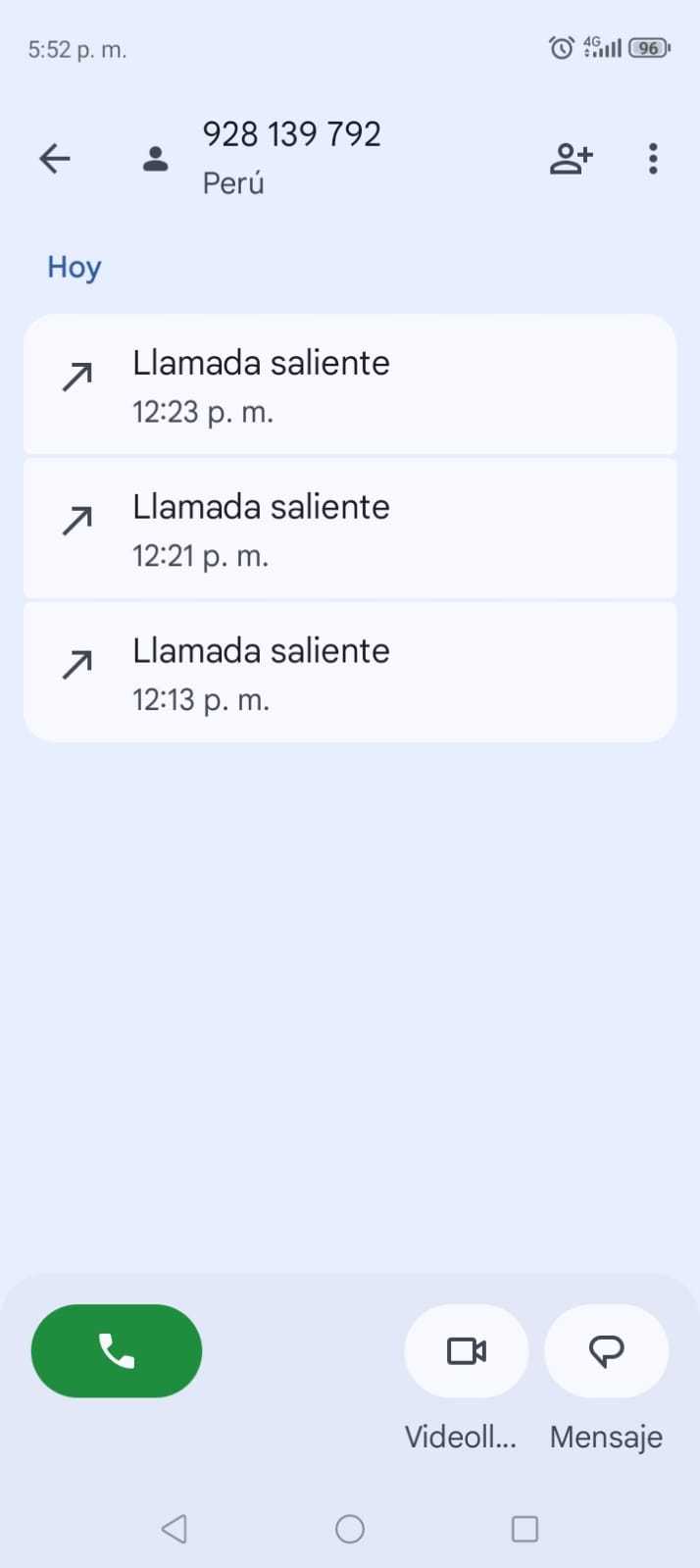Image resolution: width=700 pixels, height=1568 pixels.
Task: Open the outgoing call at 12:21 p. m.
Action: (x=350, y=530)
